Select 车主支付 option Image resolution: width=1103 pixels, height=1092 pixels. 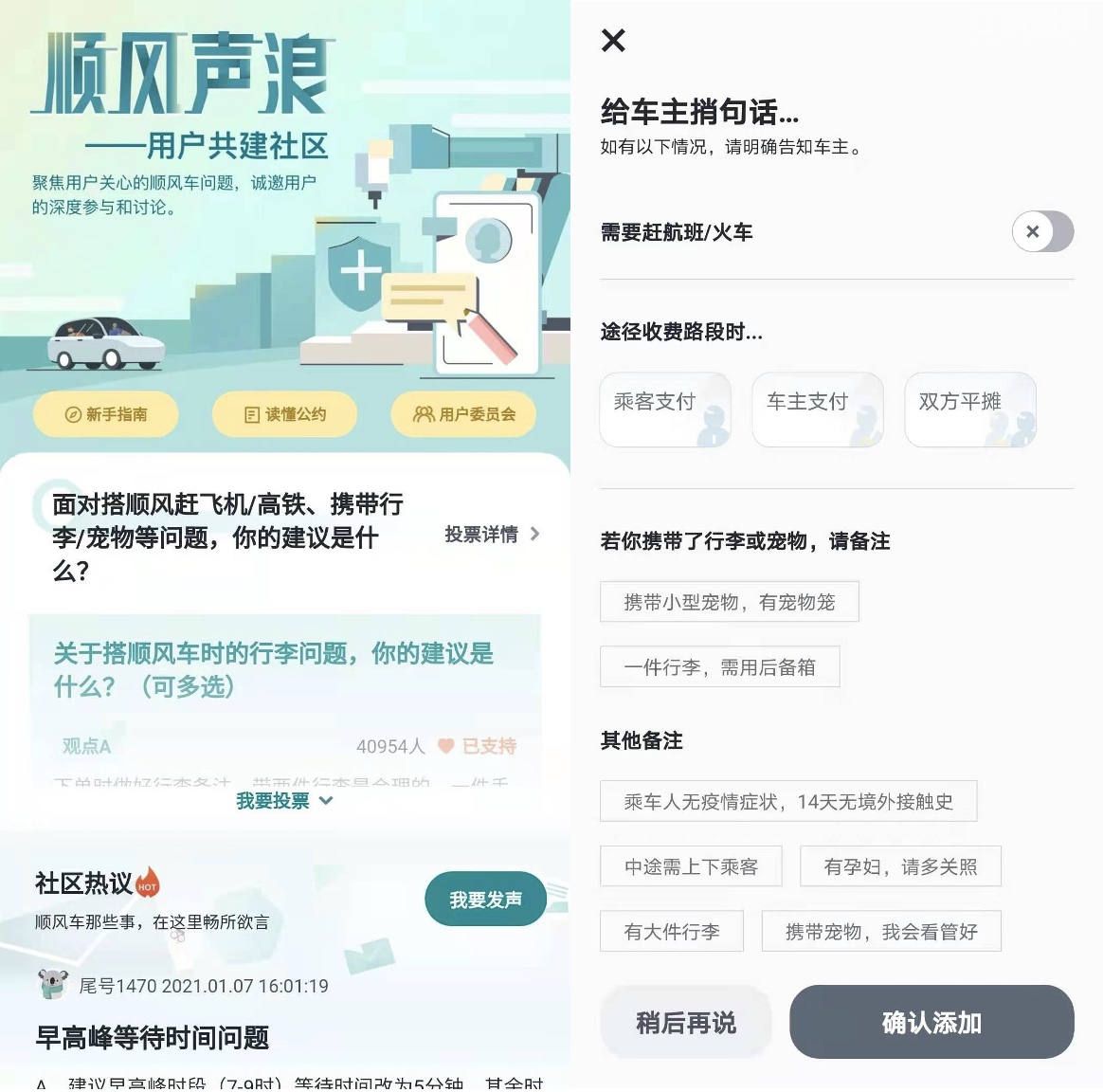pos(817,409)
